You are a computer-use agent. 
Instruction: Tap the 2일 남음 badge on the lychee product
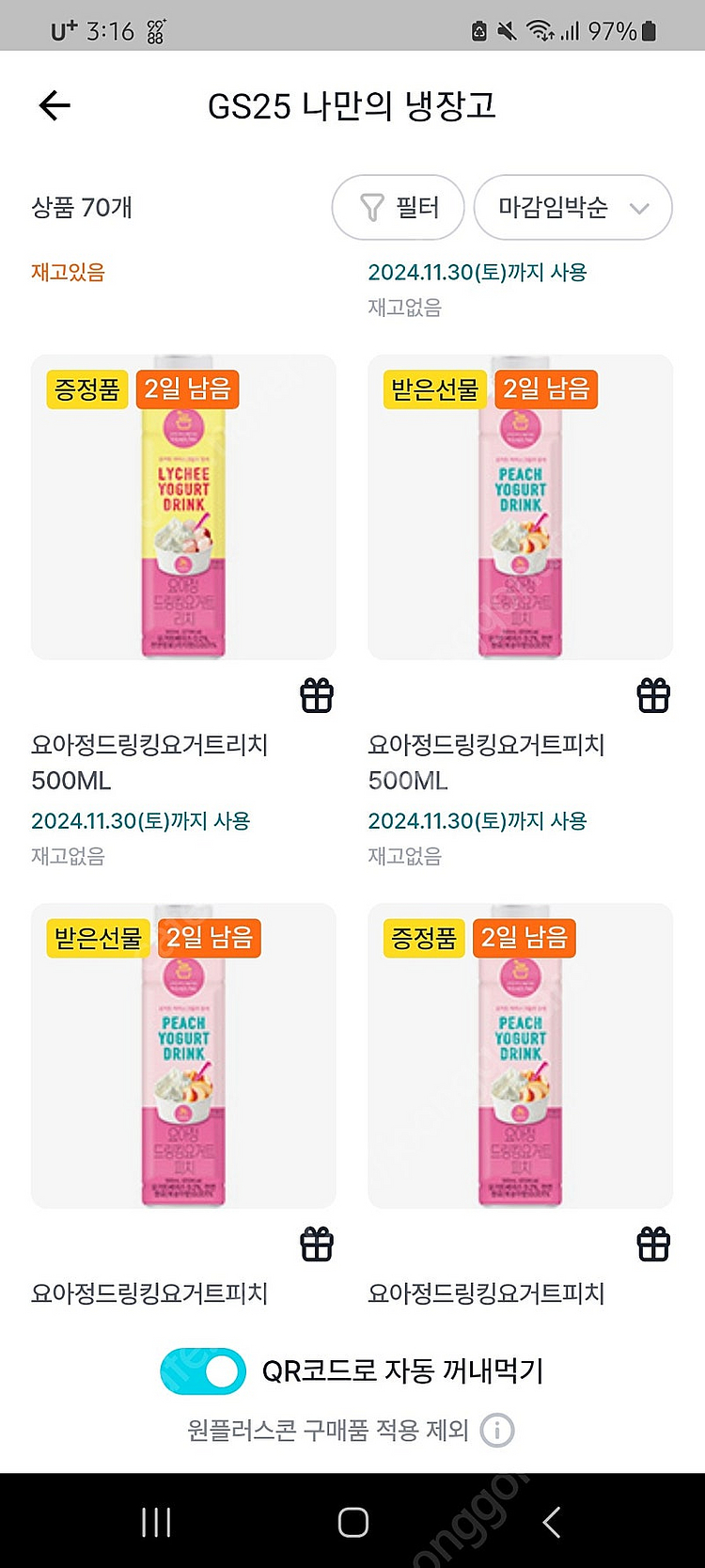coord(189,388)
